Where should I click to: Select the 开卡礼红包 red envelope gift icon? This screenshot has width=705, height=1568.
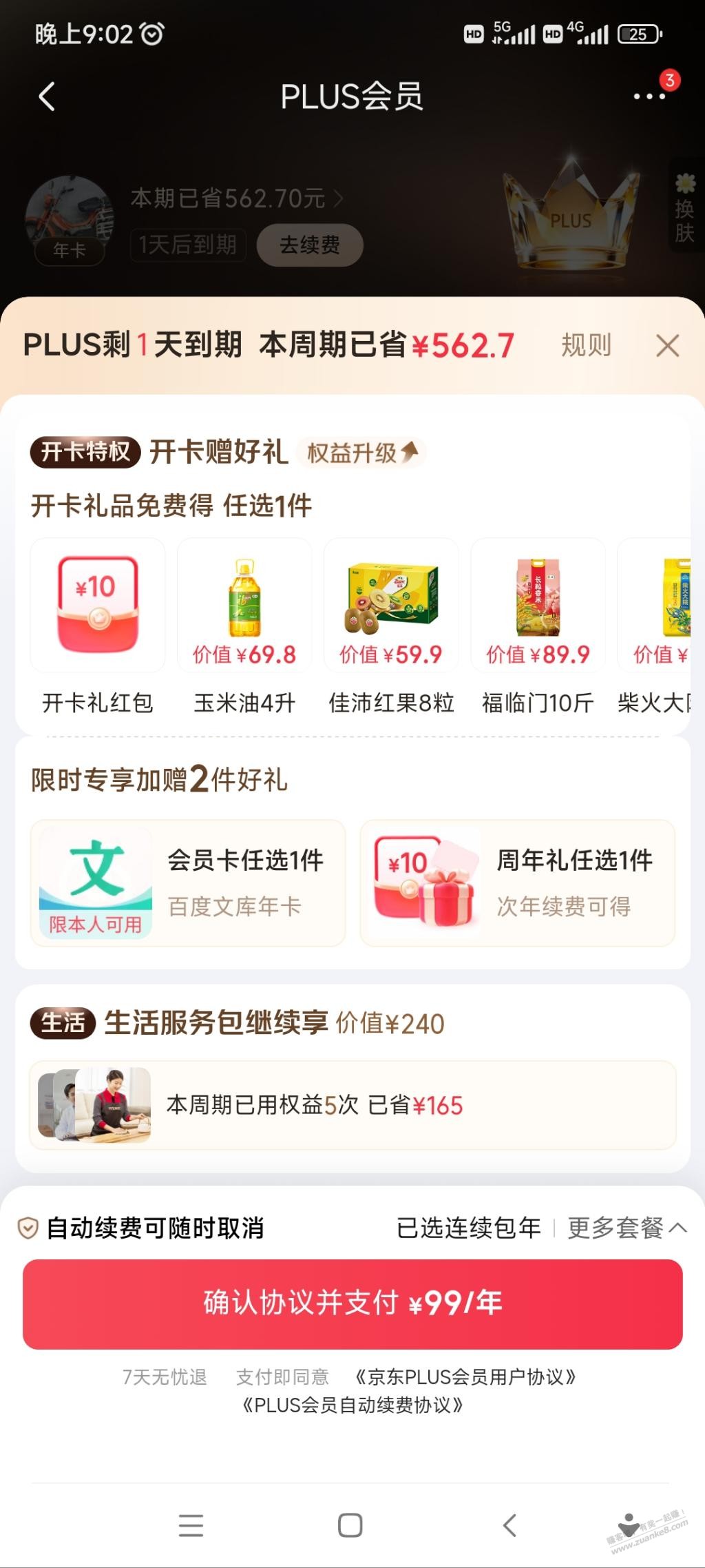(97, 604)
